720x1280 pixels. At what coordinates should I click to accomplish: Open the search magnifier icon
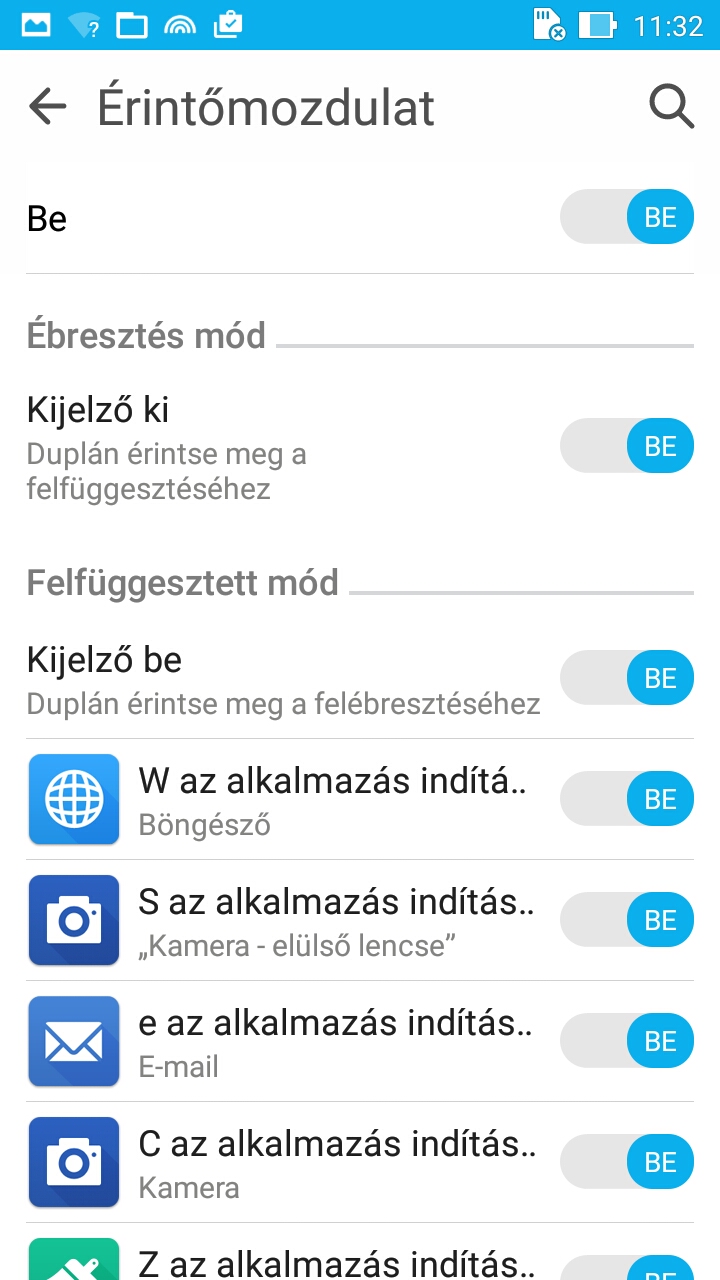(x=671, y=107)
